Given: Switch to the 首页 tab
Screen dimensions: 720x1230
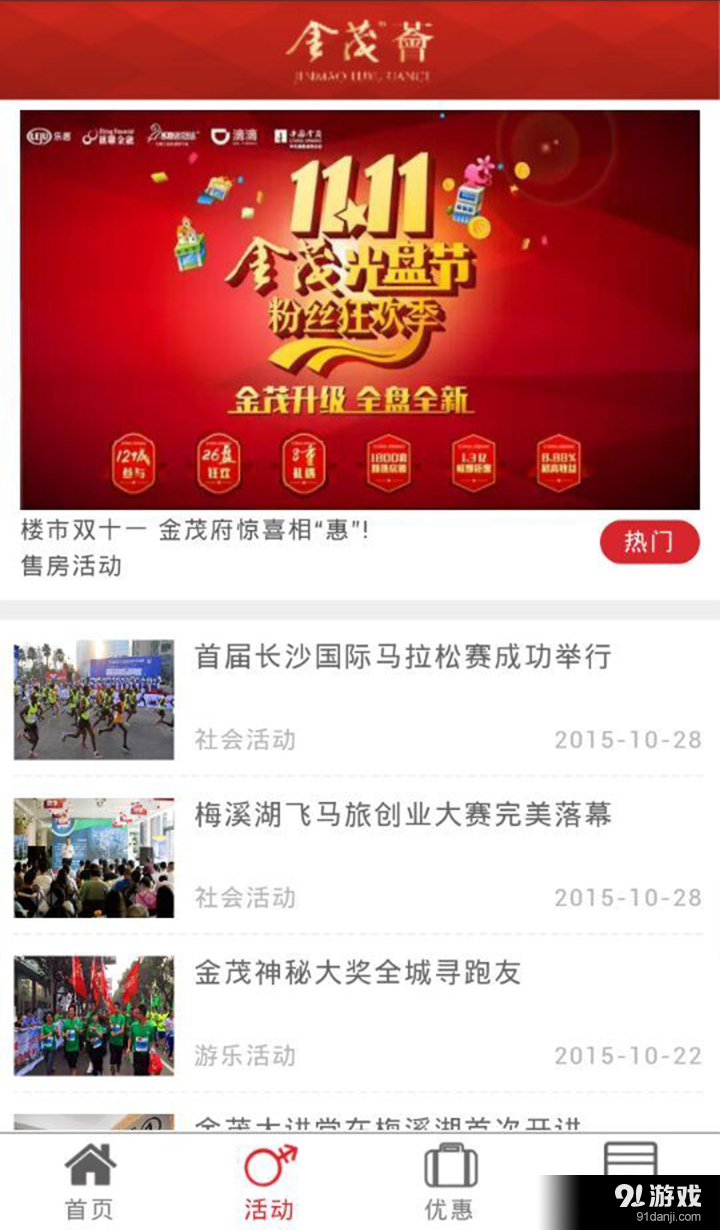Looking at the screenshot, I should coord(90,1183).
